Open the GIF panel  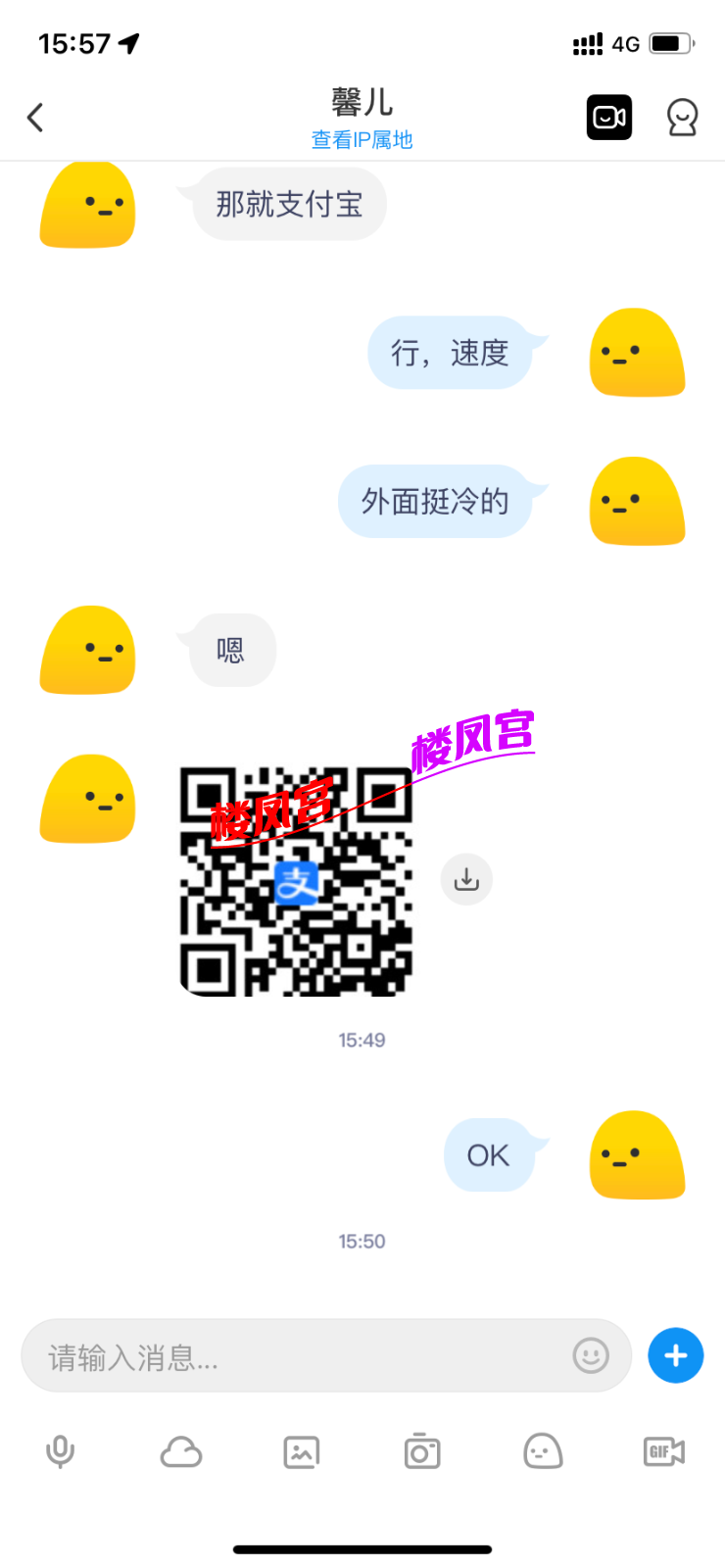point(662,1452)
